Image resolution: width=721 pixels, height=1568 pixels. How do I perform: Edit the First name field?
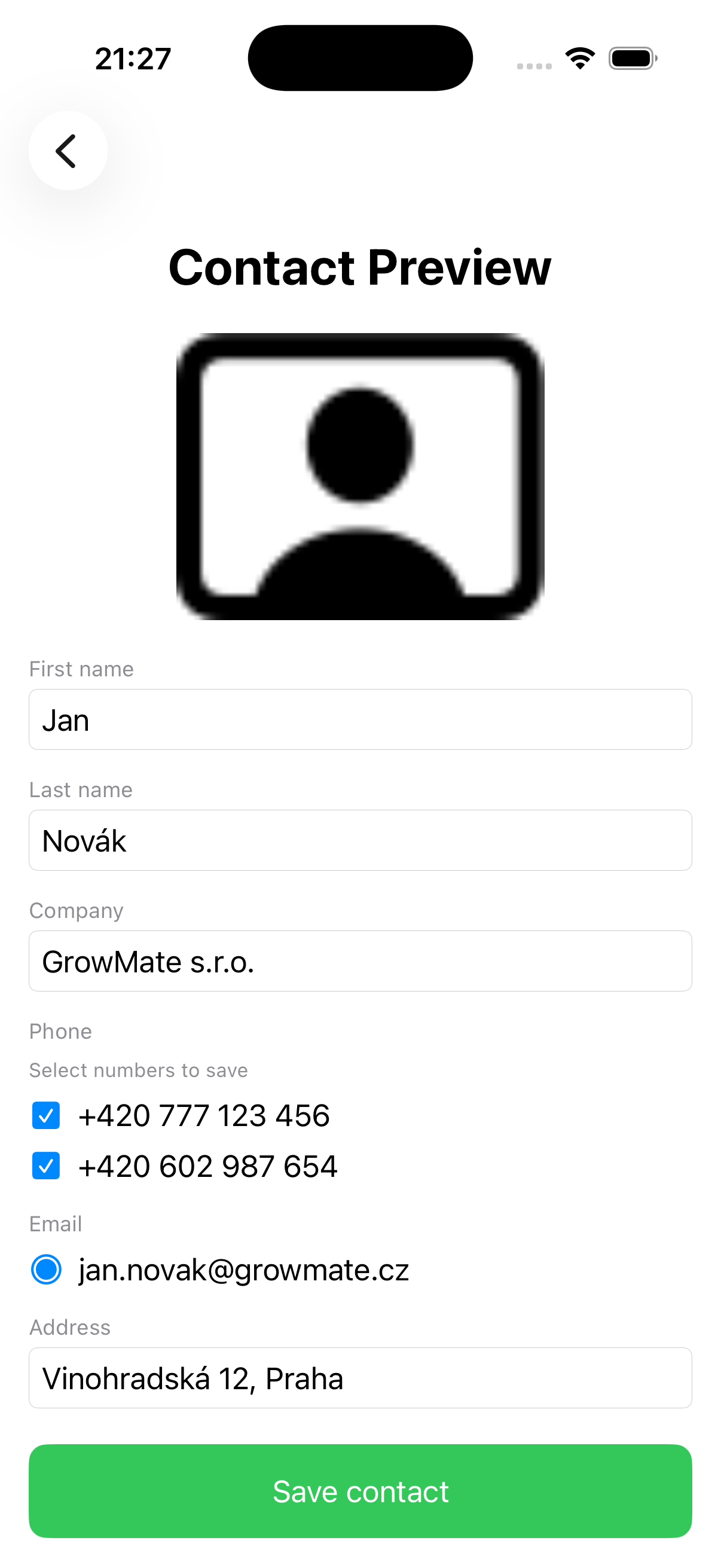point(360,719)
